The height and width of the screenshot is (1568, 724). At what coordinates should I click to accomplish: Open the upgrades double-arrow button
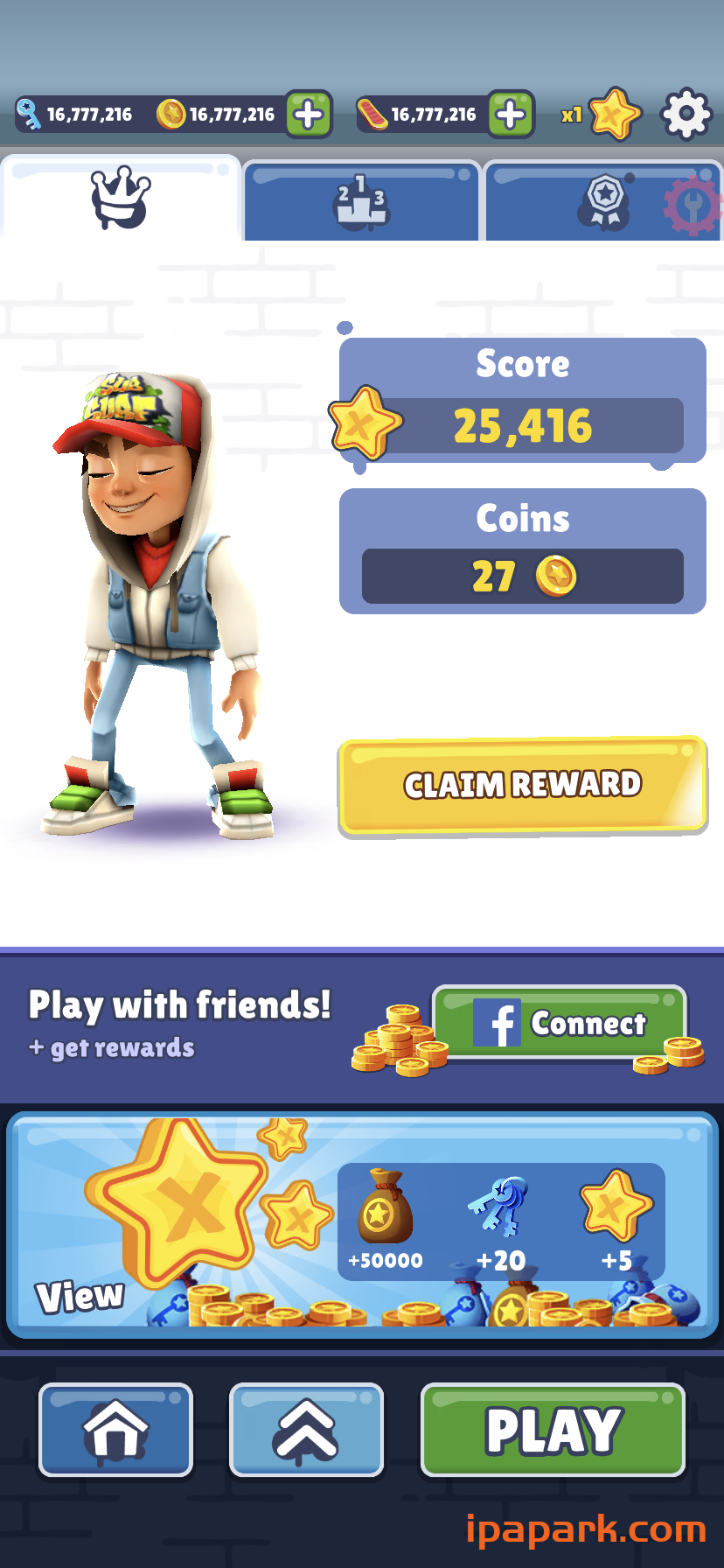[306, 1430]
